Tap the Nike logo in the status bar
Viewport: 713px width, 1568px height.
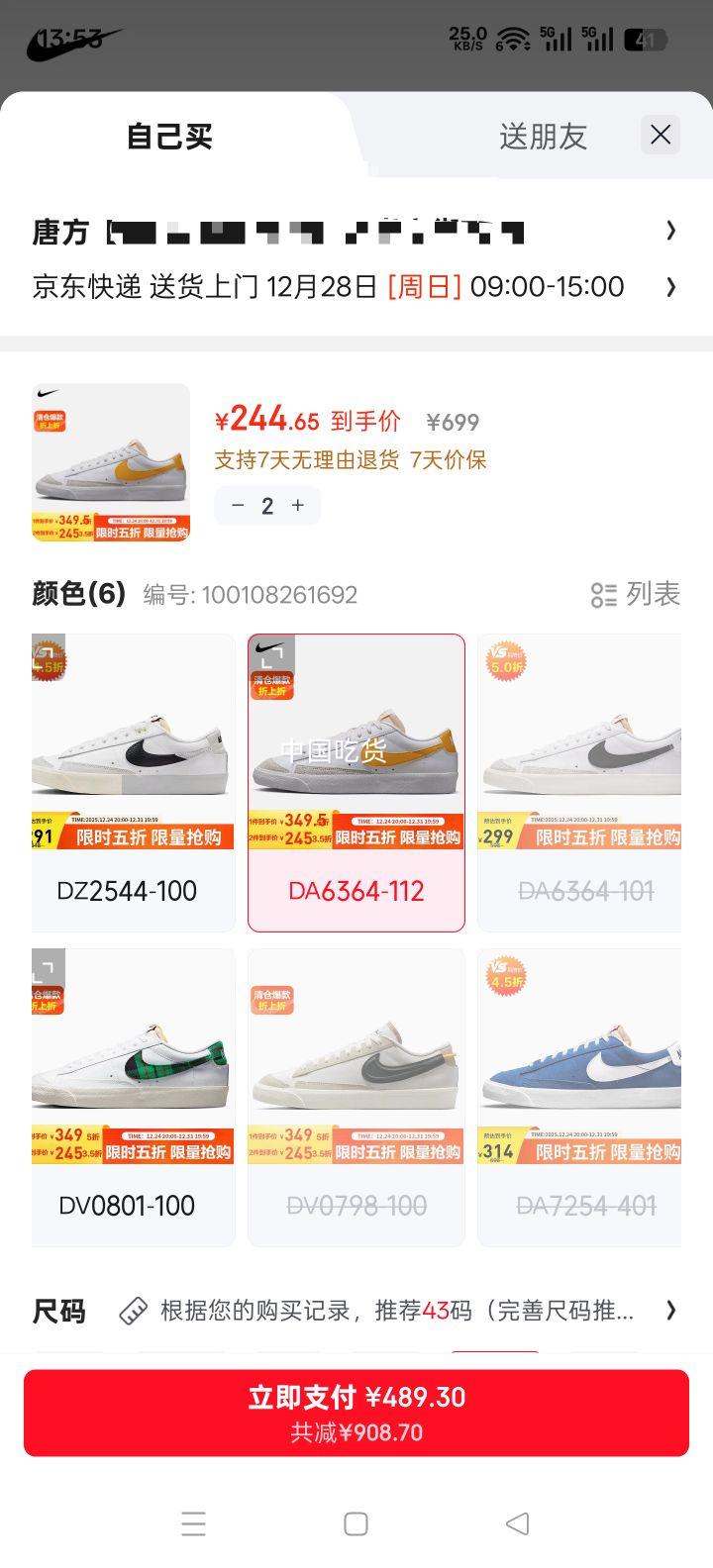pyautogui.click(x=74, y=45)
